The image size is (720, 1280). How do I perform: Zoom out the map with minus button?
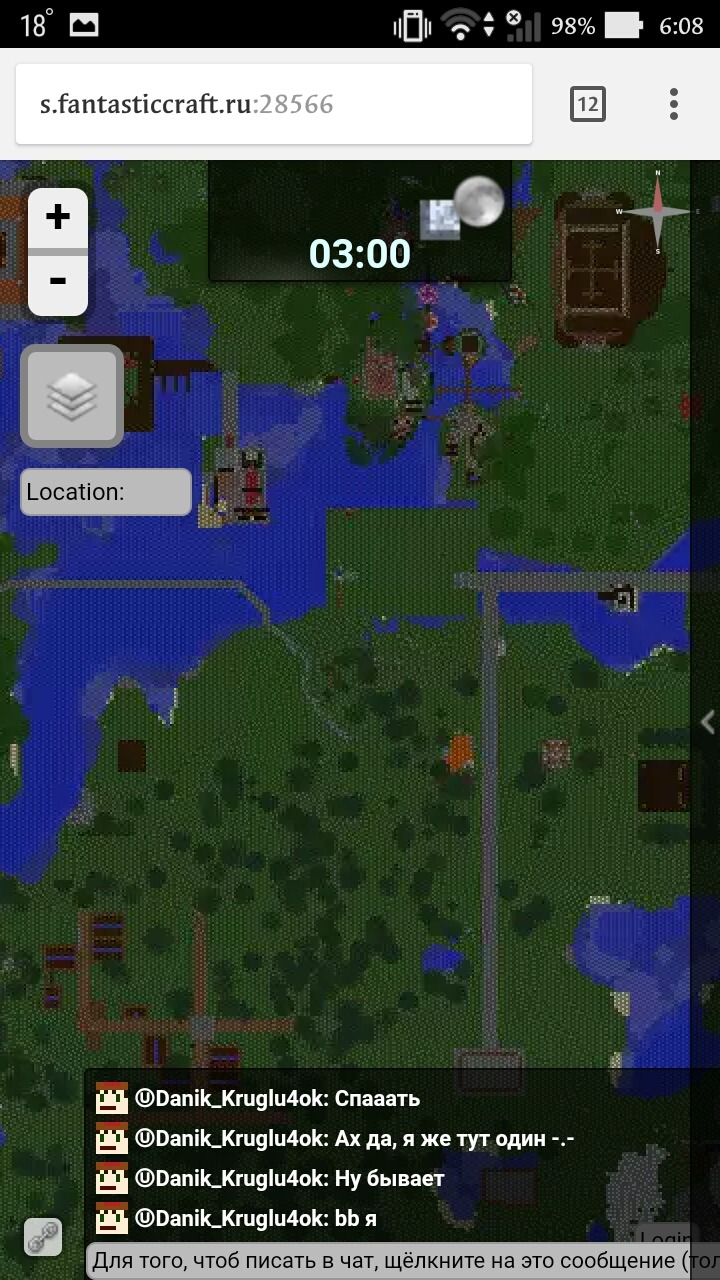58,282
